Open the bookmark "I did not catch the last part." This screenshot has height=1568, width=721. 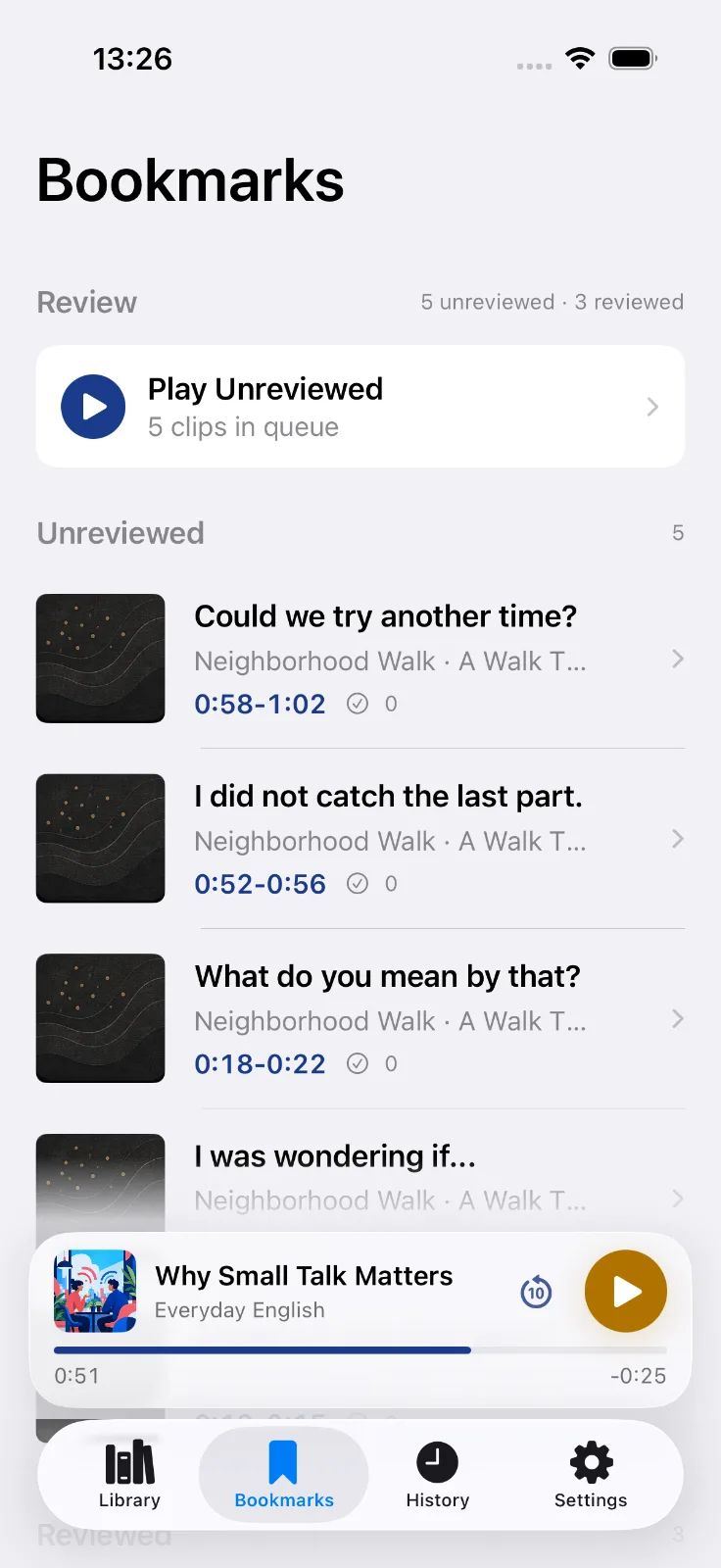point(360,839)
